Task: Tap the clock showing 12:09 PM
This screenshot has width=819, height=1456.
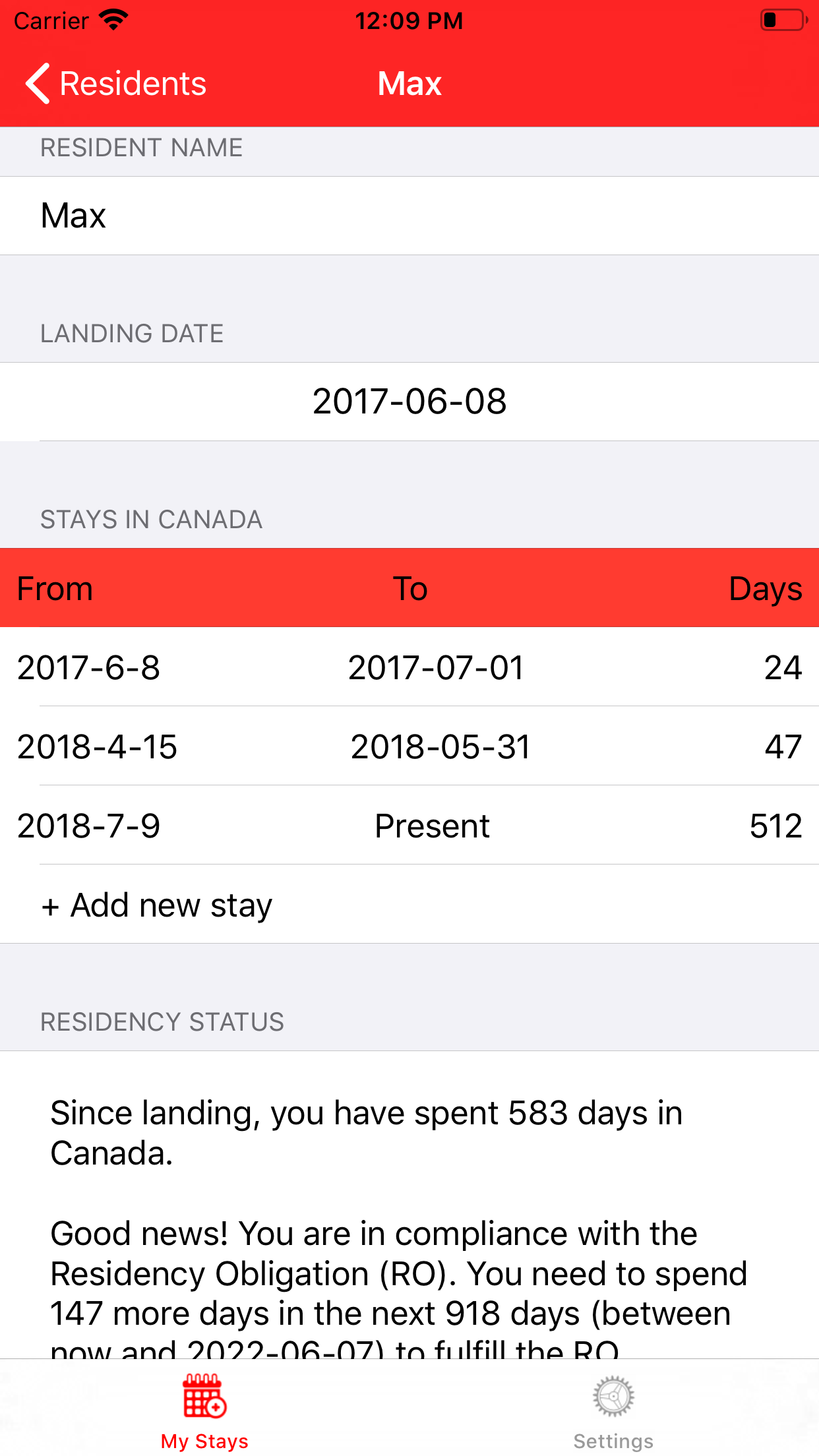Action: (x=409, y=20)
